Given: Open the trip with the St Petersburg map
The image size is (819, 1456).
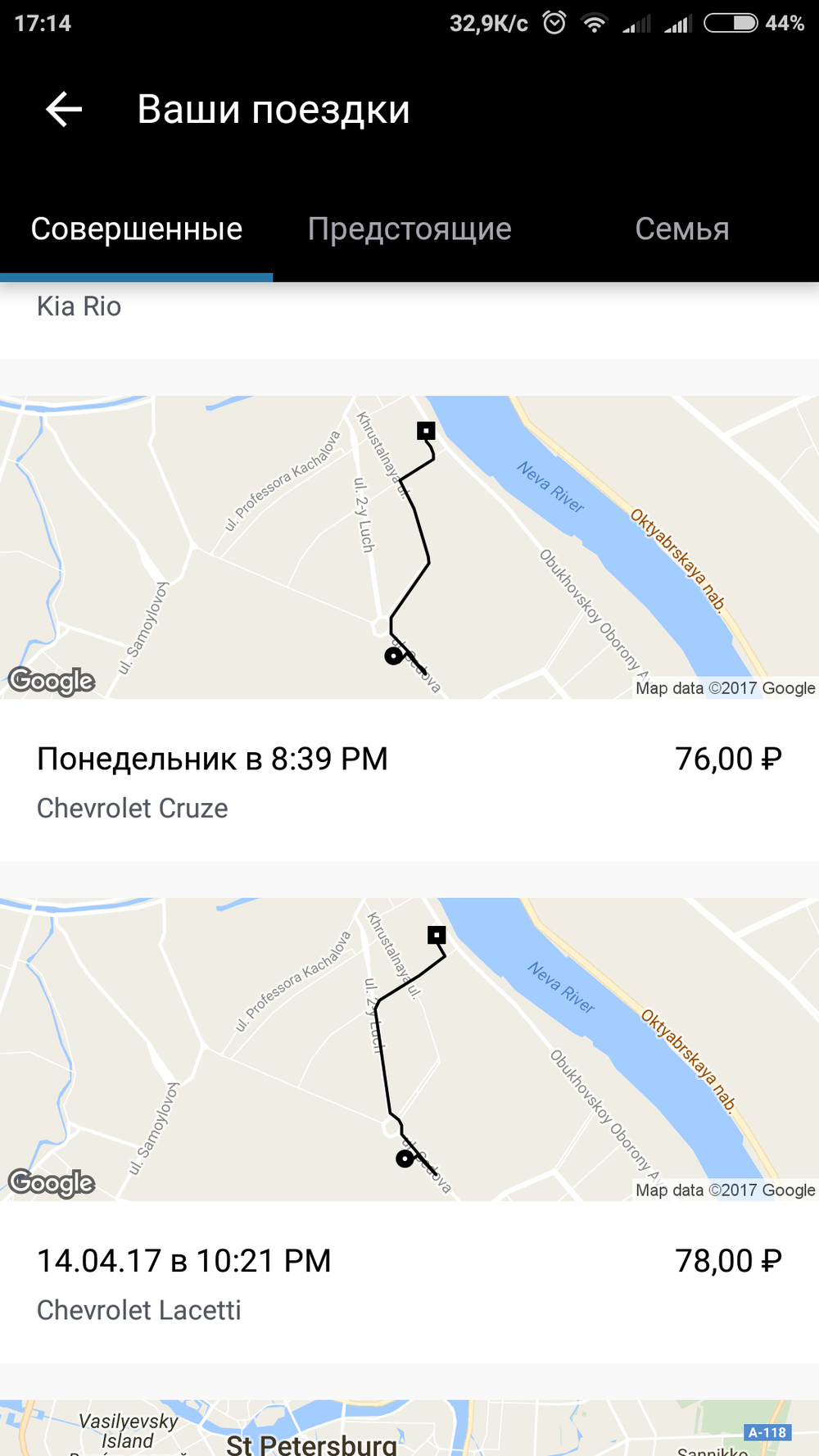Looking at the screenshot, I should 409,1430.
